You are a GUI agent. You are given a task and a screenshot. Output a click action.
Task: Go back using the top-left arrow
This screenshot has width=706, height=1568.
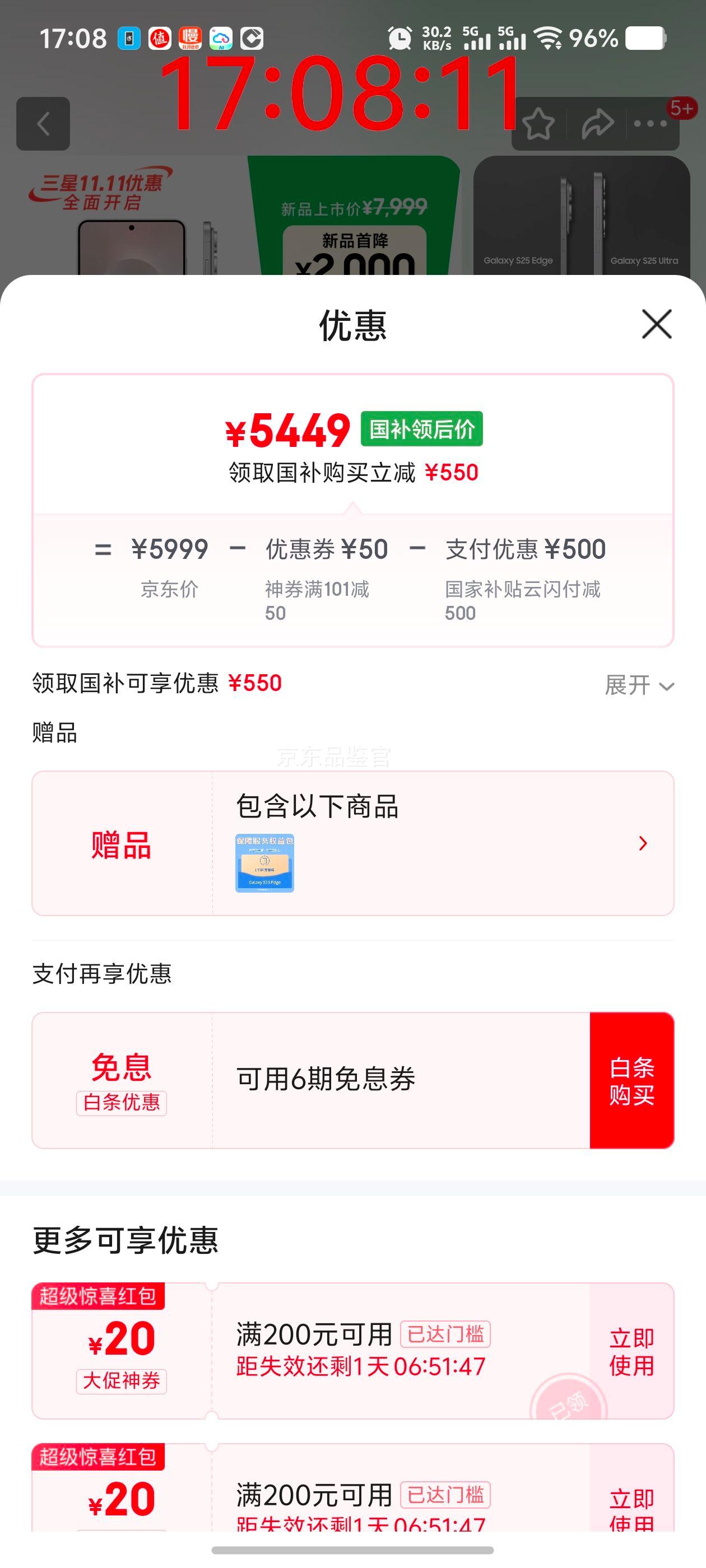click(x=43, y=124)
